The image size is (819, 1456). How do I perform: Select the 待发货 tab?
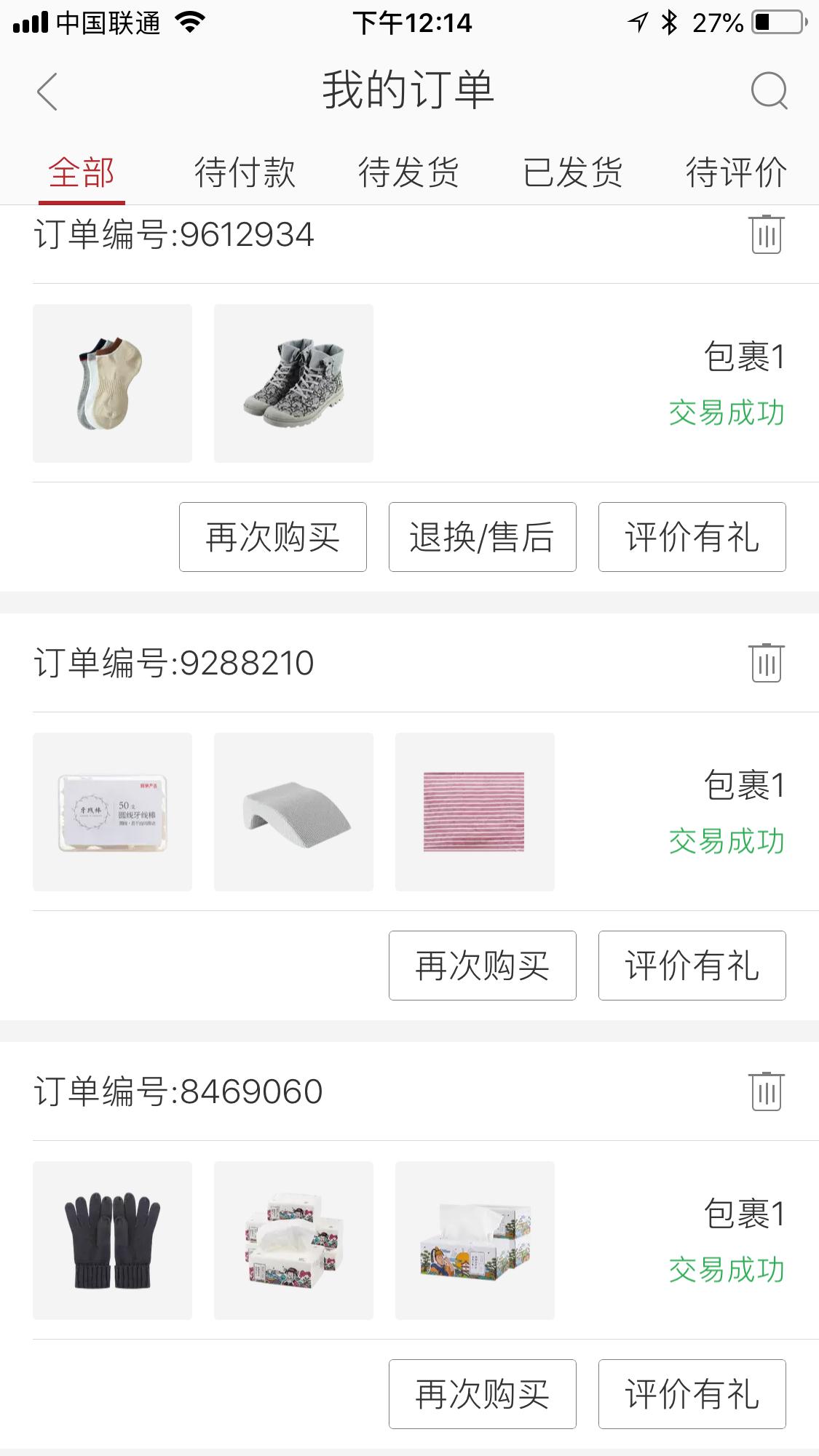409,172
